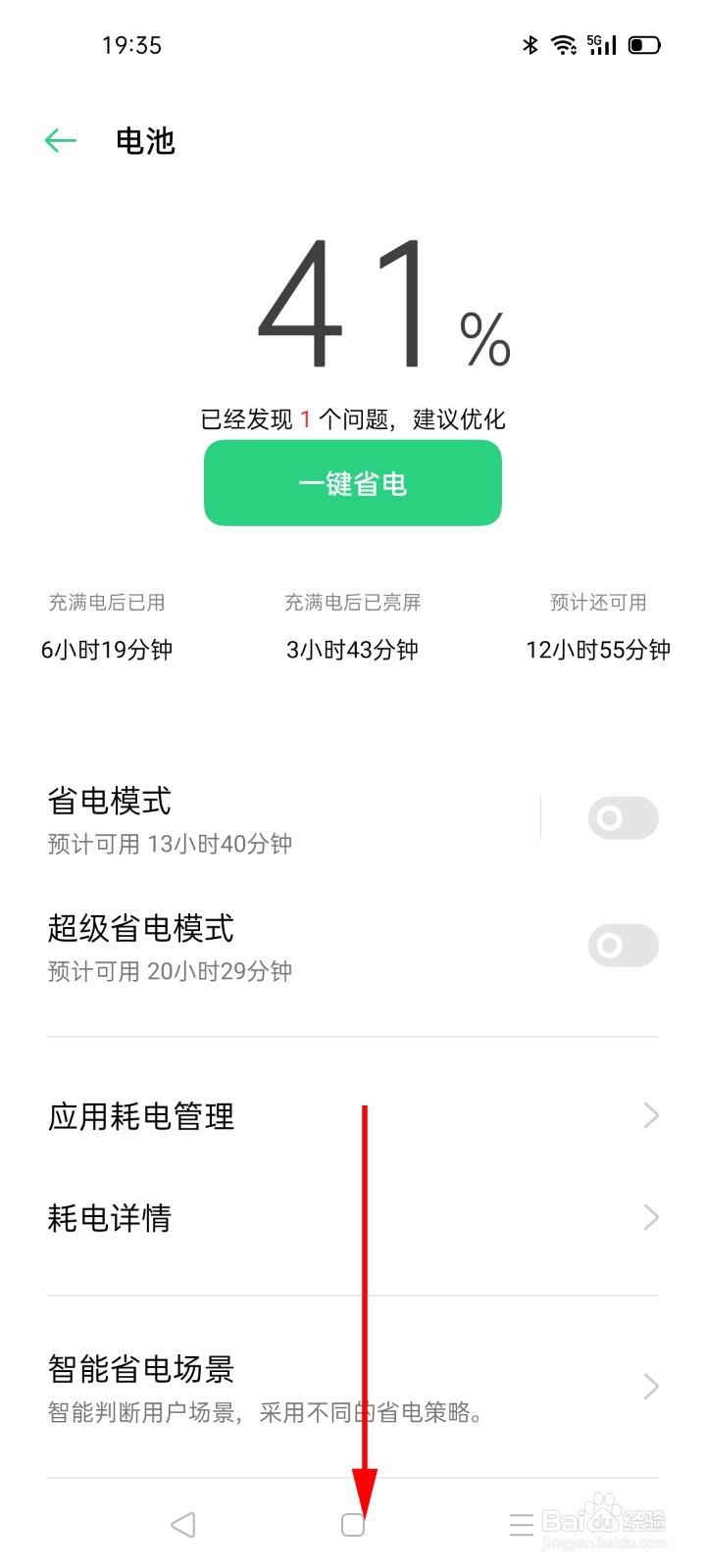
Task: Tap the back arrow next to 电池
Action: pyautogui.click(x=60, y=140)
